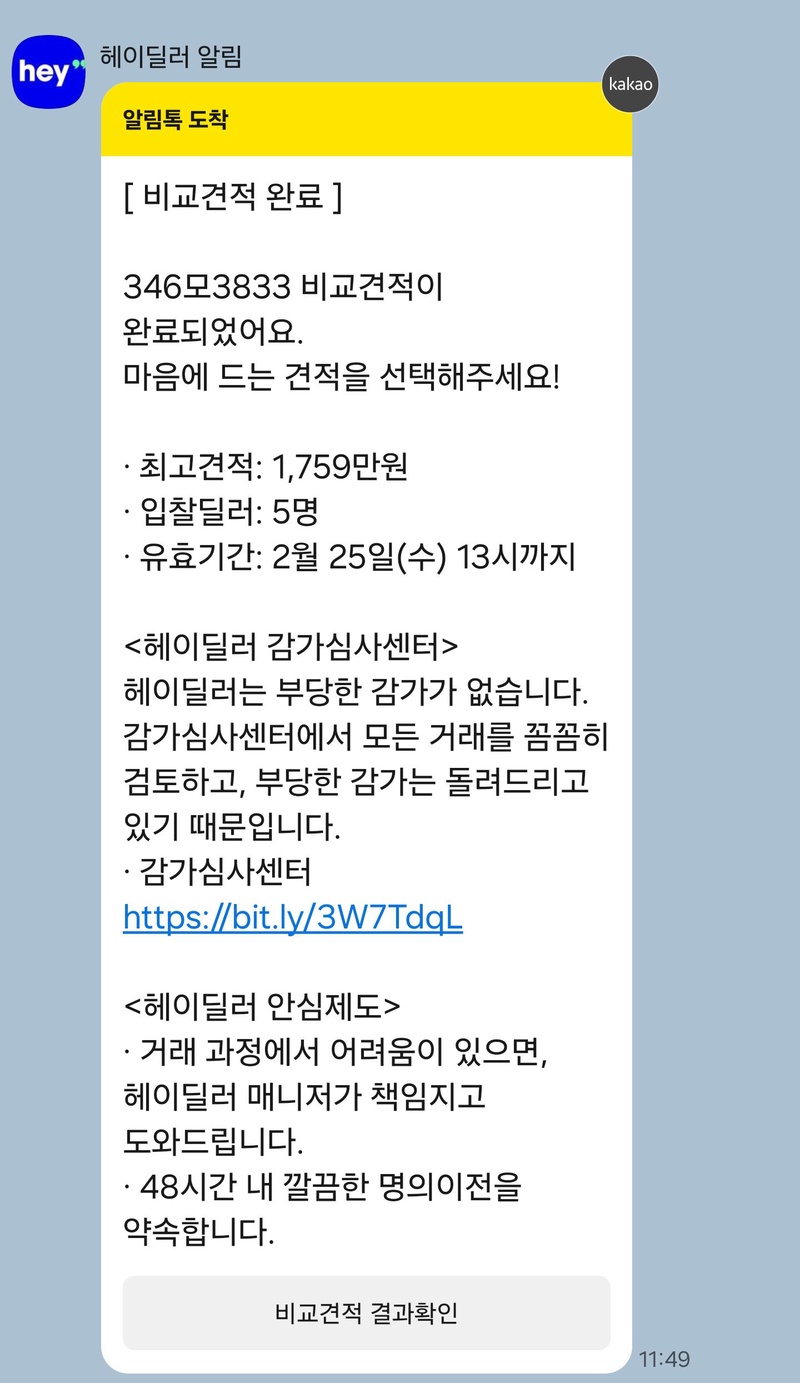Open the bit.ly/3W7TdqL link

click(x=292, y=918)
